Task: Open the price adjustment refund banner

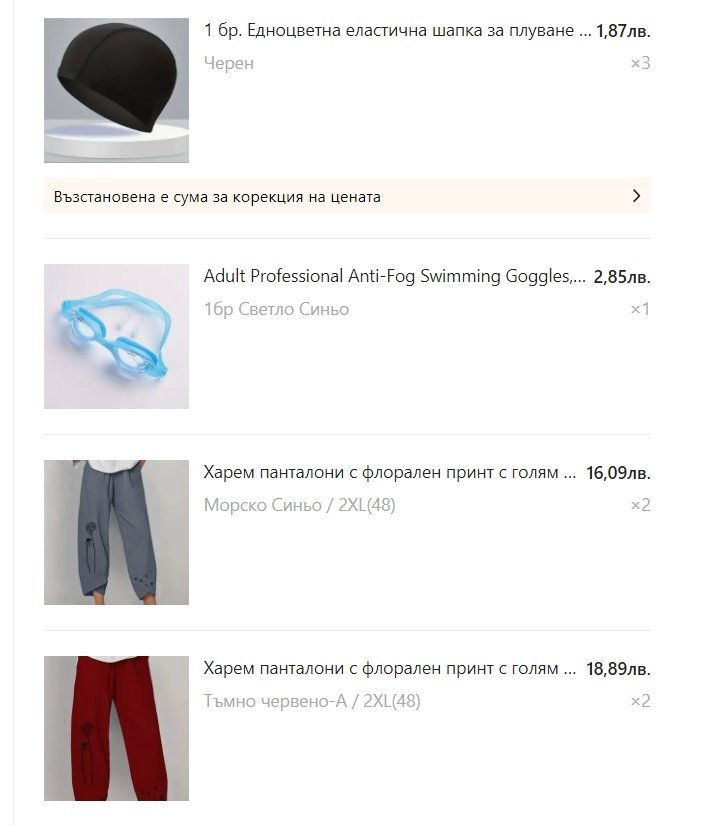Action: 347,196
